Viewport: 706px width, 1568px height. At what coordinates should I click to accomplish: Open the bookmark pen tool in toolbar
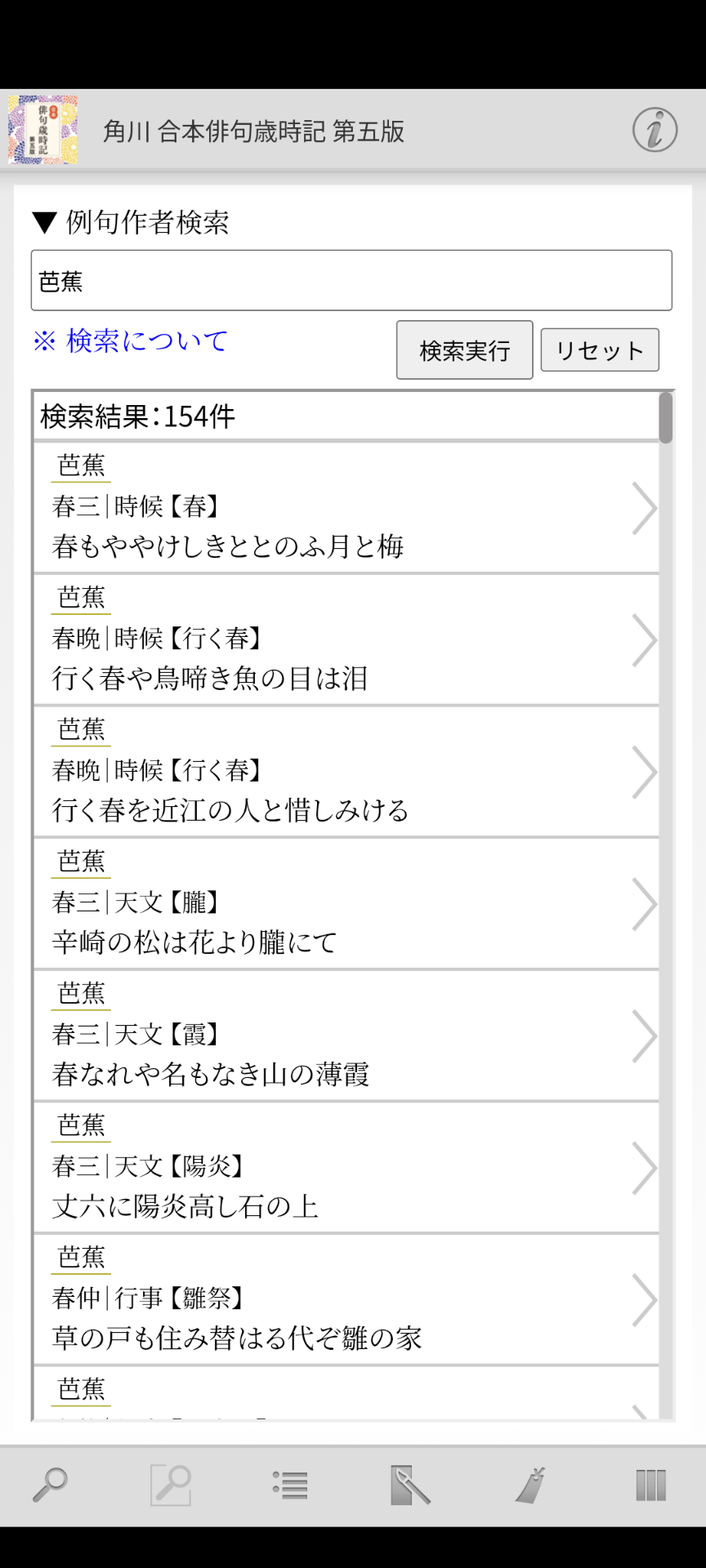pos(410,1485)
